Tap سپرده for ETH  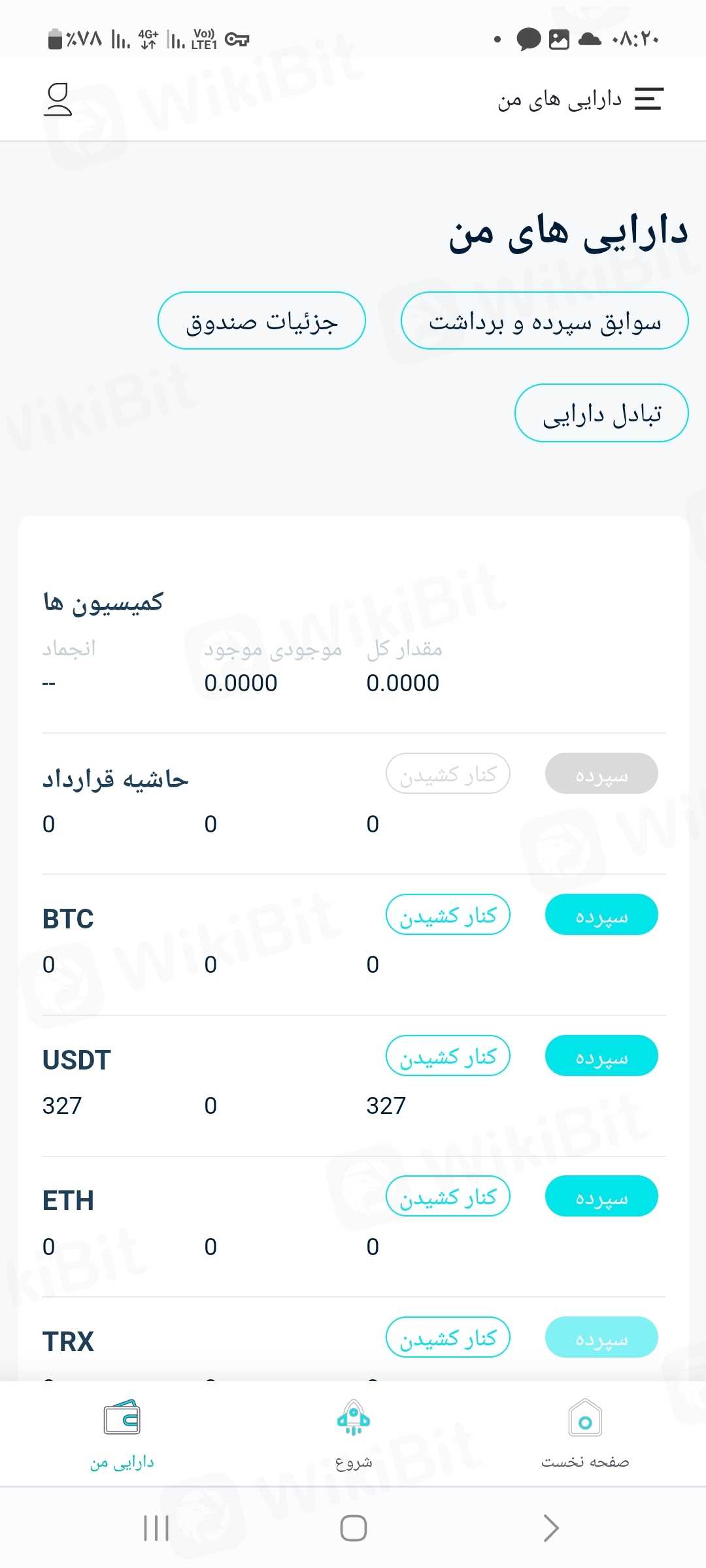point(601,1196)
